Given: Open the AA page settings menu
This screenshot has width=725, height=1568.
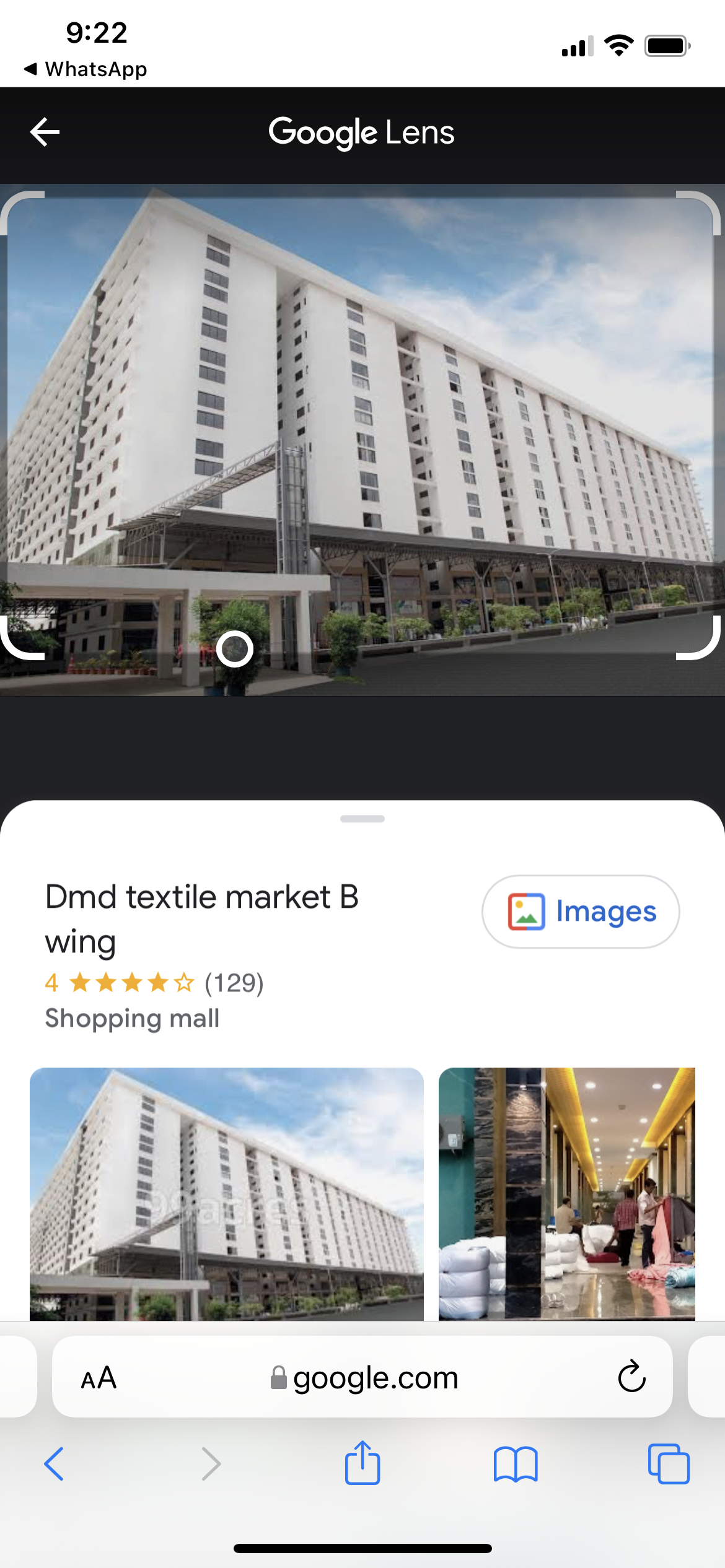Looking at the screenshot, I should coord(99,1379).
